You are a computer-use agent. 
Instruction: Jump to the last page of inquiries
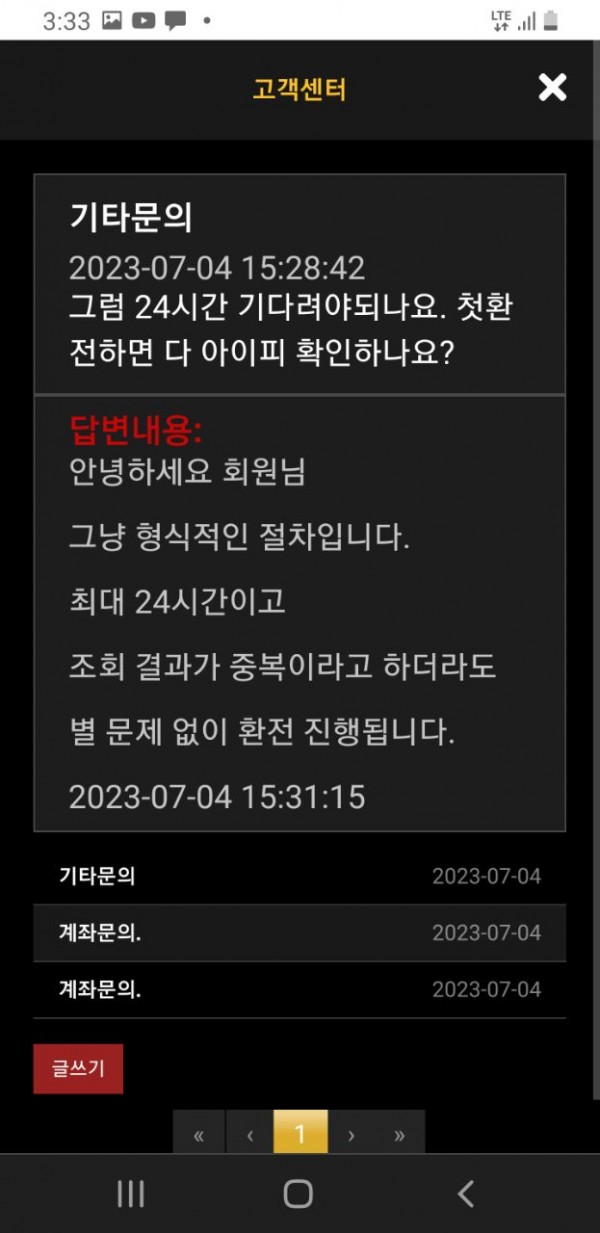click(x=400, y=1135)
